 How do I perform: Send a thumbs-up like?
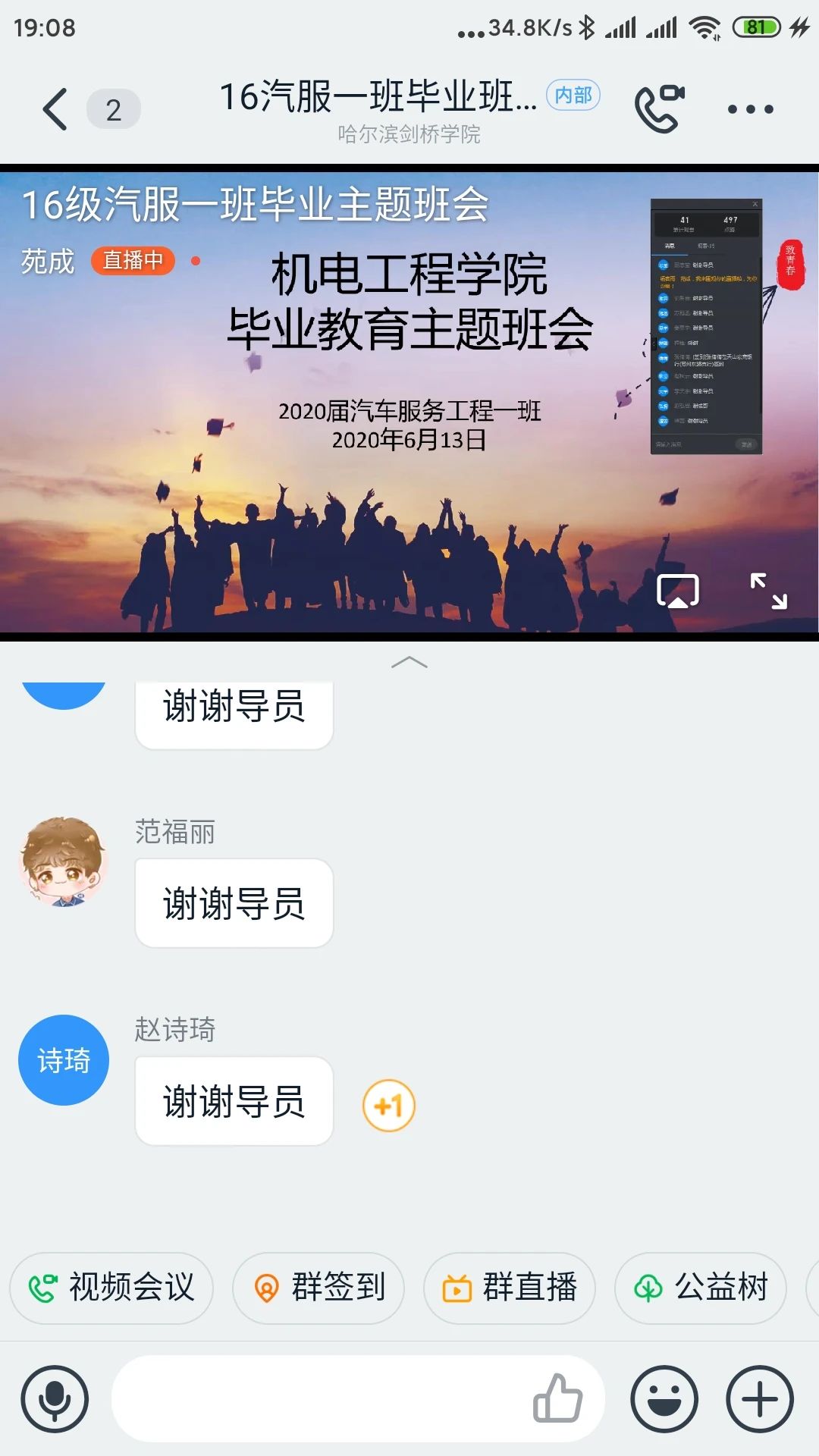click(557, 1398)
